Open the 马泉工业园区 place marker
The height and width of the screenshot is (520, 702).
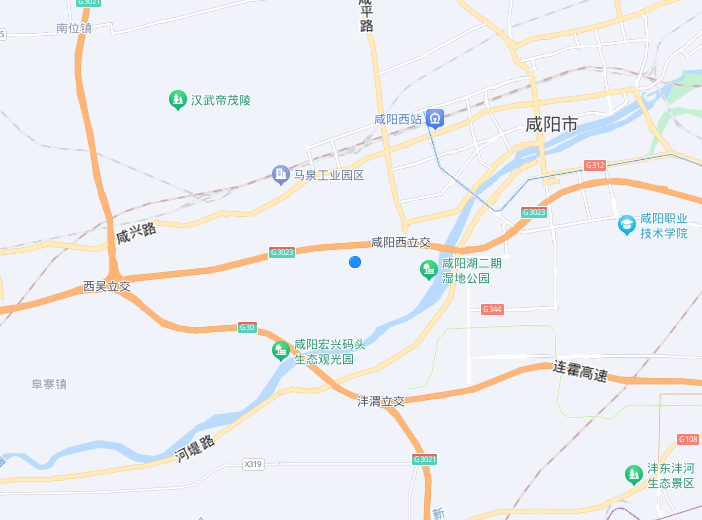[x=281, y=175]
